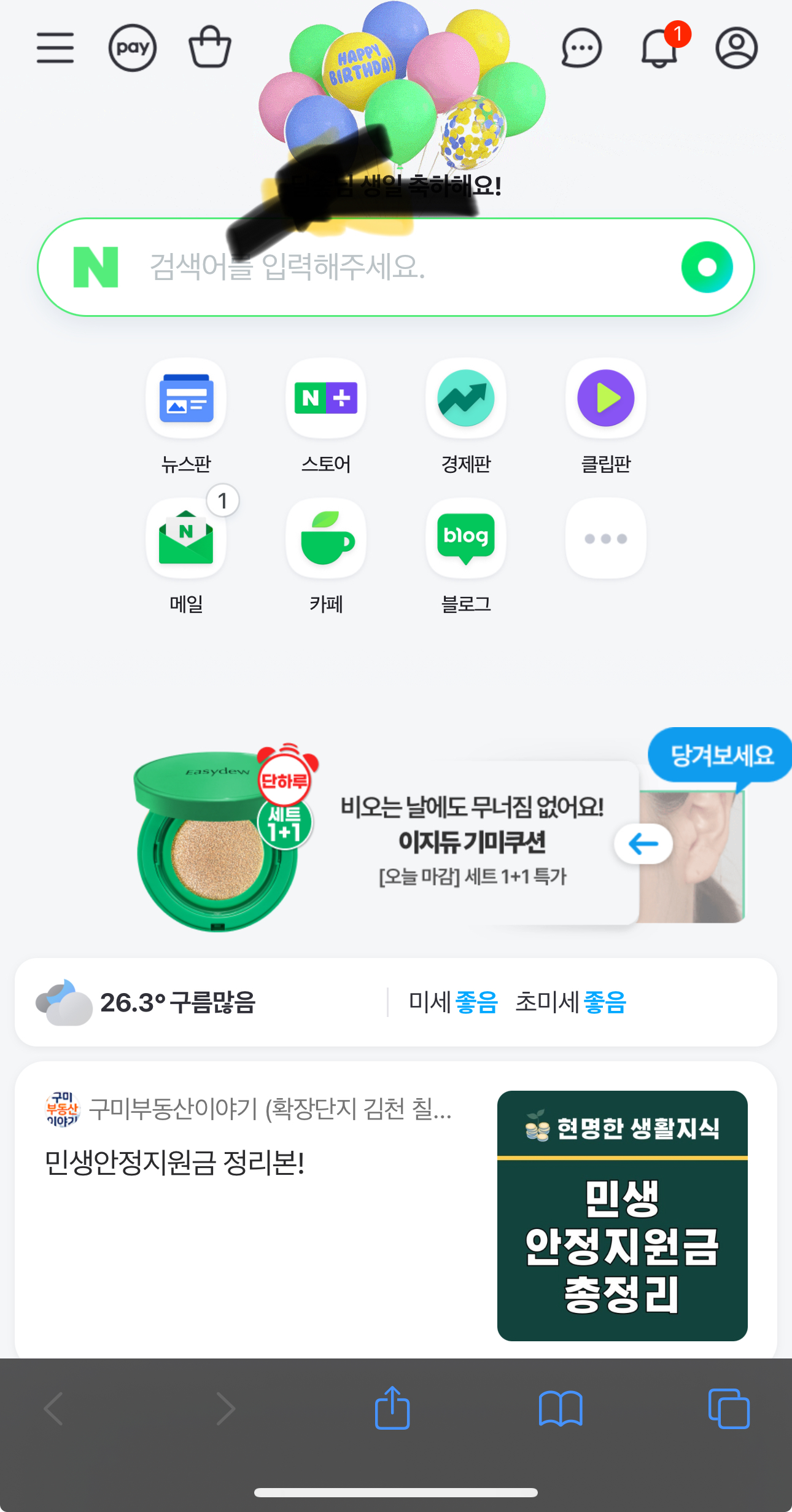Open the shopping basket icon

(210, 47)
